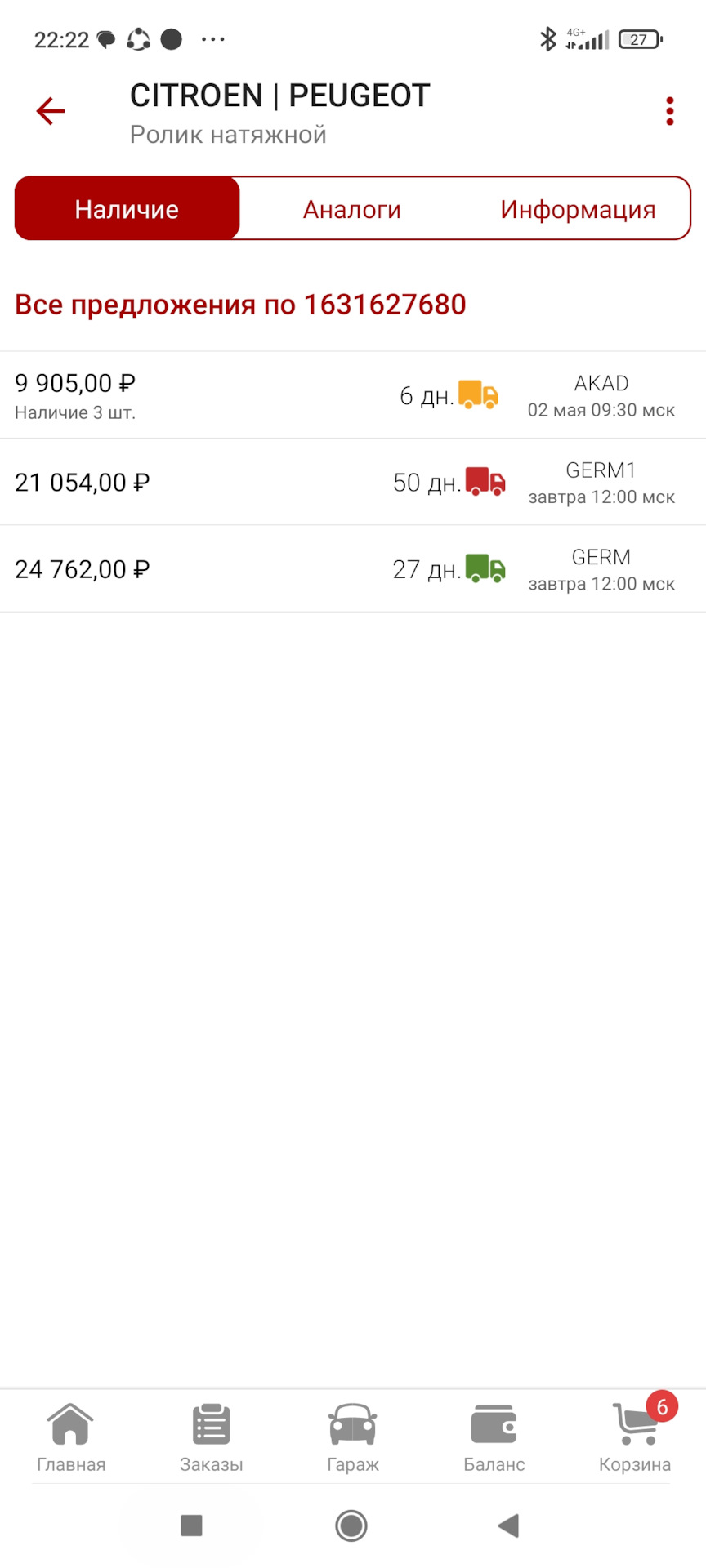Open the GERM1 offer for 21 054,00 ₽
This screenshot has height=1568, width=706.
click(x=353, y=483)
